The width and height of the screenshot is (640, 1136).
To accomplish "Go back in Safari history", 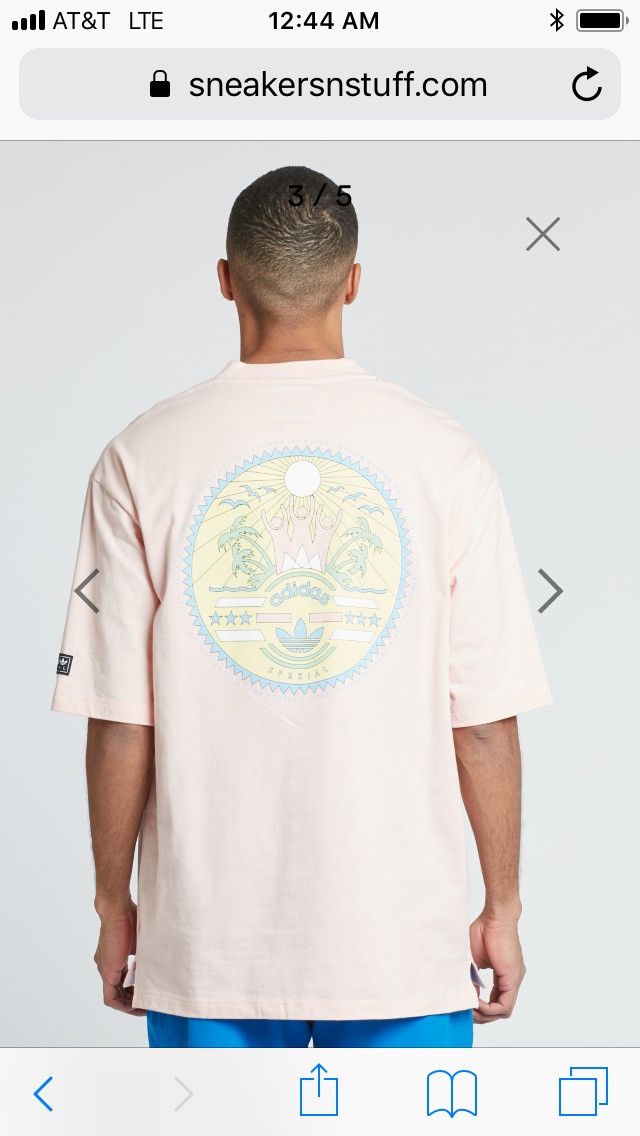I will [43, 1093].
